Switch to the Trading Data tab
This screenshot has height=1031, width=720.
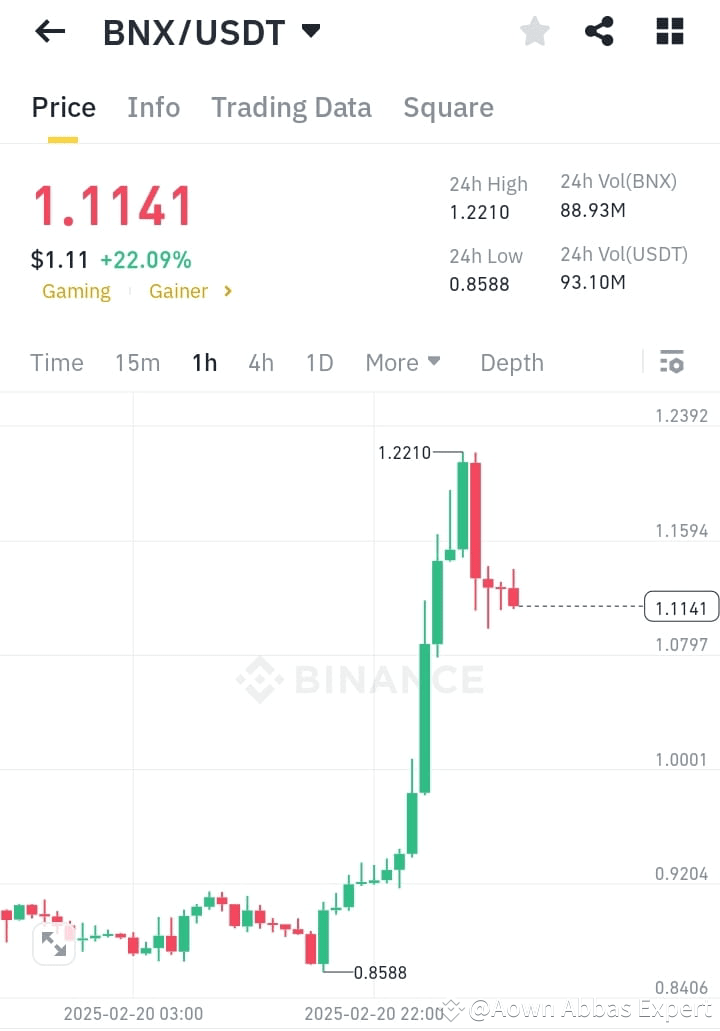tap(291, 107)
